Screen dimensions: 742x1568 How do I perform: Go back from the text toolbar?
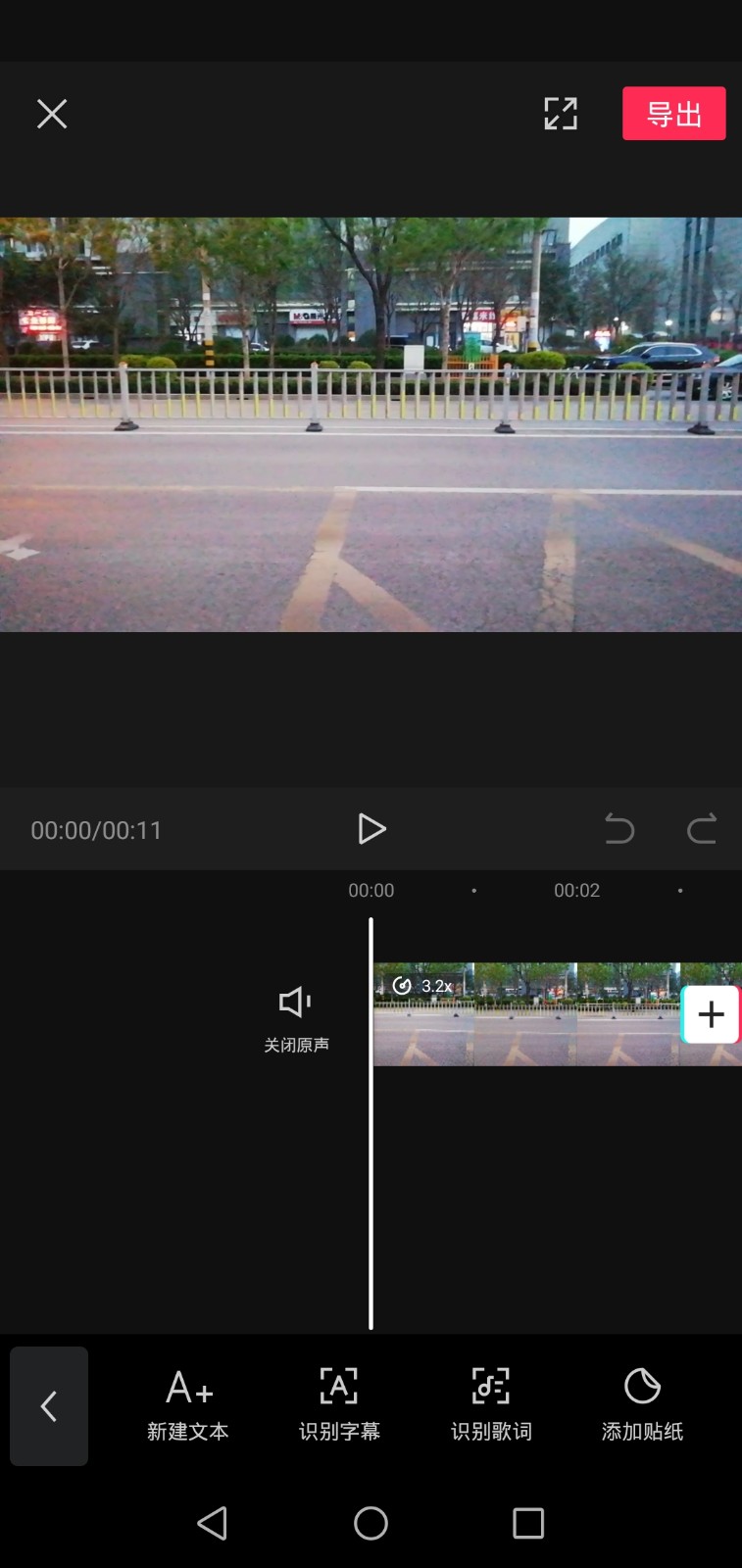[49, 1406]
